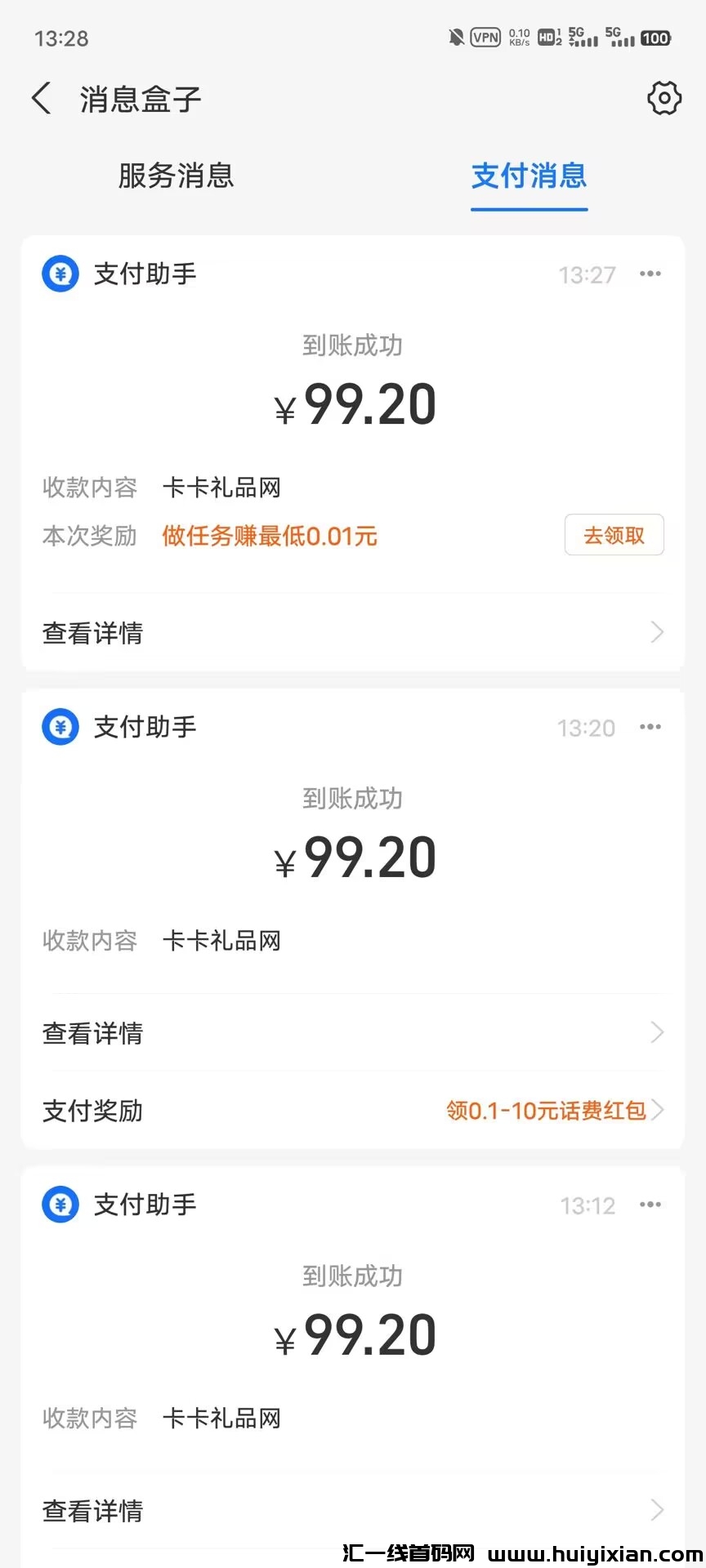Viewport: 706px width, 1568px height.
Task: Expand details via the chevron on the first 查看详情
Action: click(658, 632)
